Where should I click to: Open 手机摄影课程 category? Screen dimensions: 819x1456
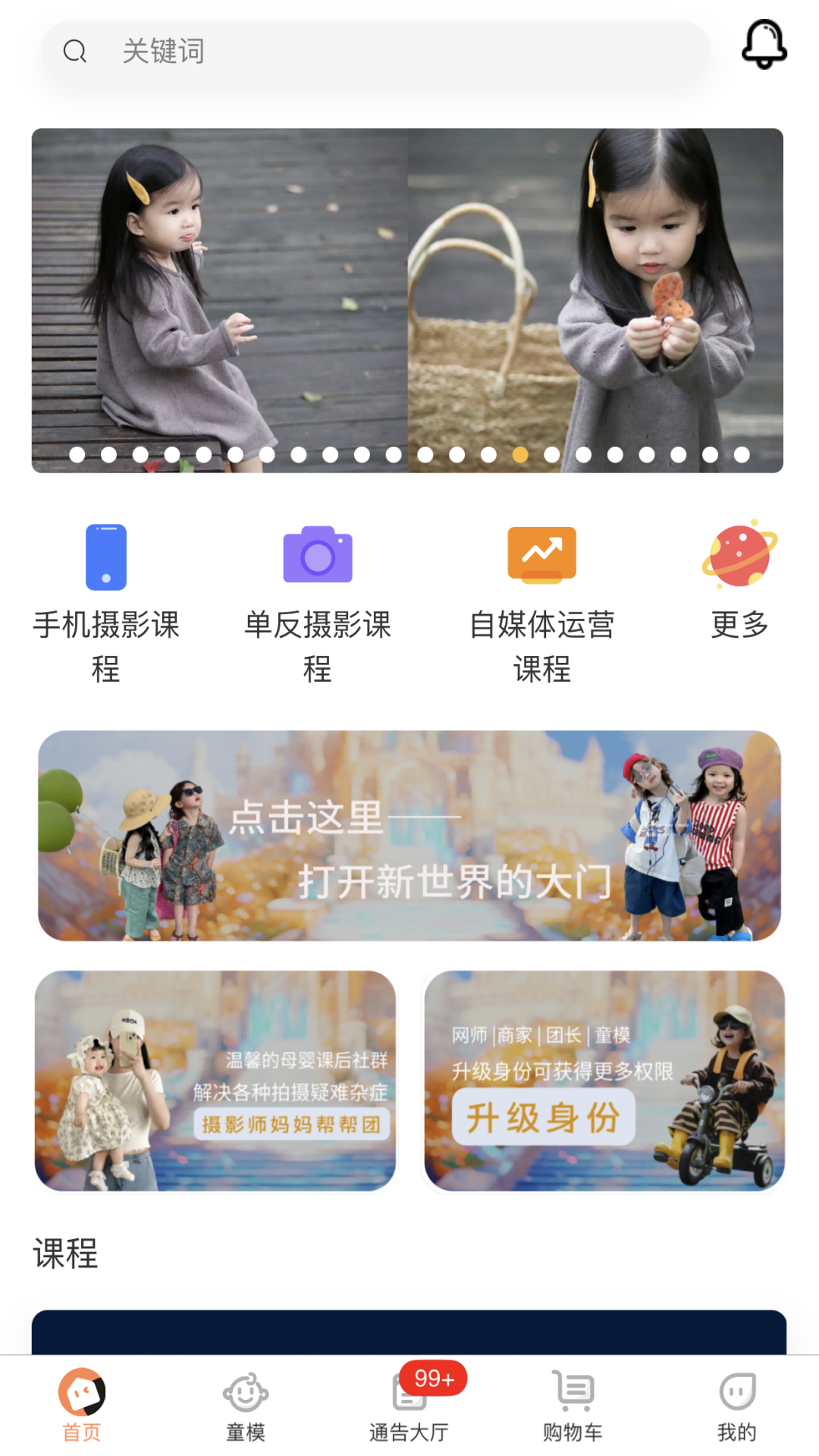(x=106, y=602)
